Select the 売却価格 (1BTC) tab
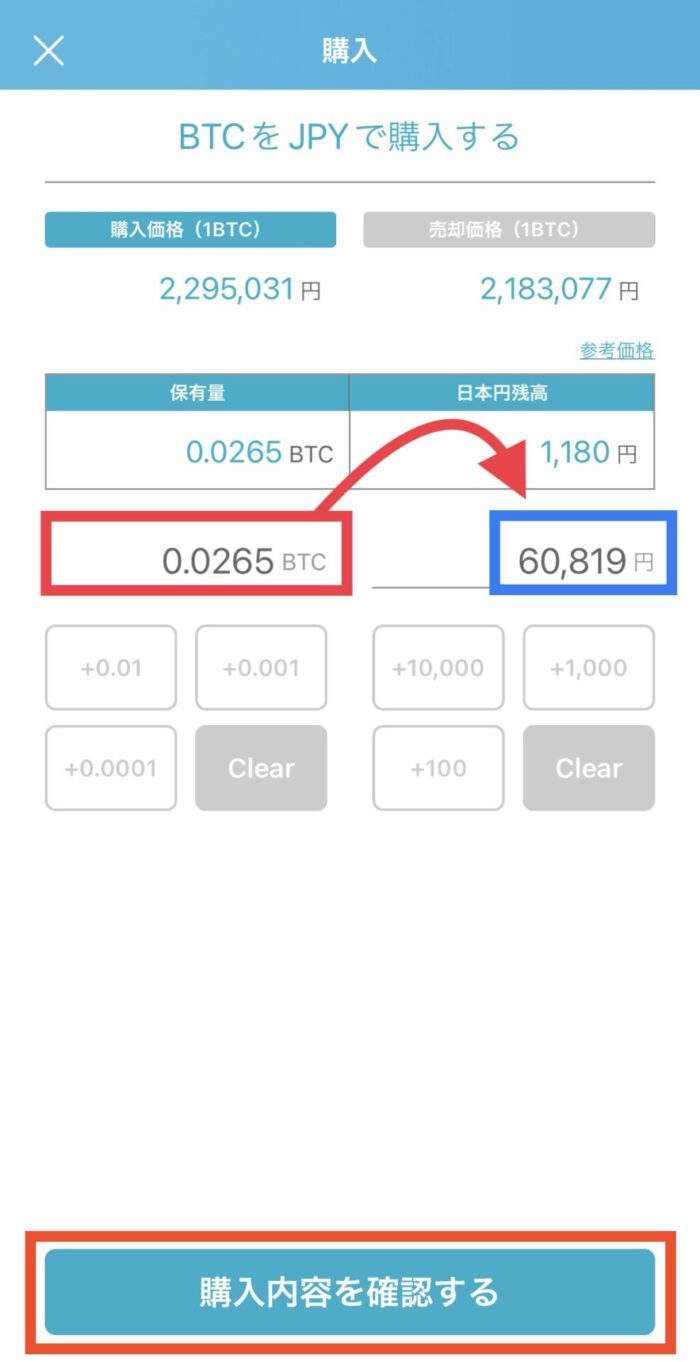The height and width of the screenshot is (1362, 700). pyautogui.click(x=509, y=229)
